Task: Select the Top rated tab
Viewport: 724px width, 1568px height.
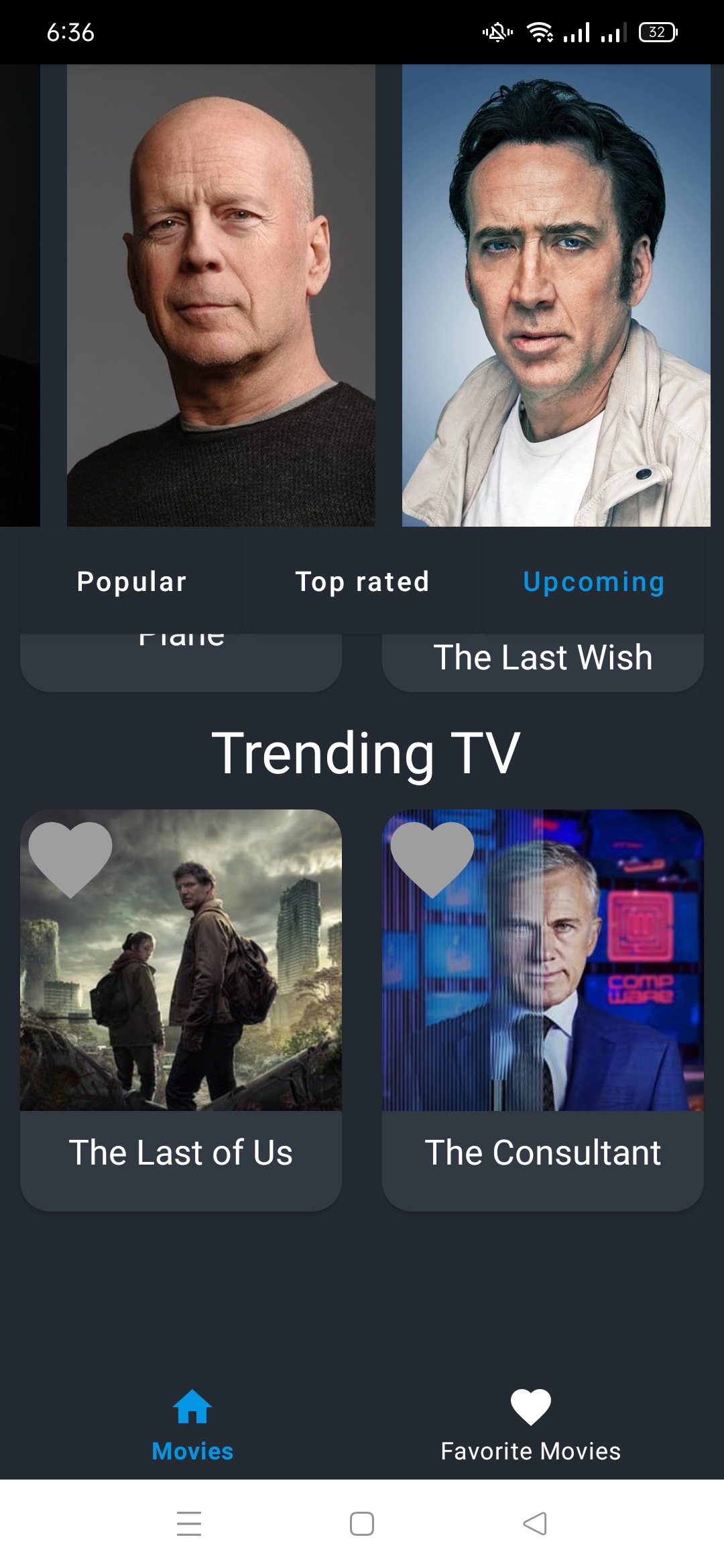Action: 362,582
